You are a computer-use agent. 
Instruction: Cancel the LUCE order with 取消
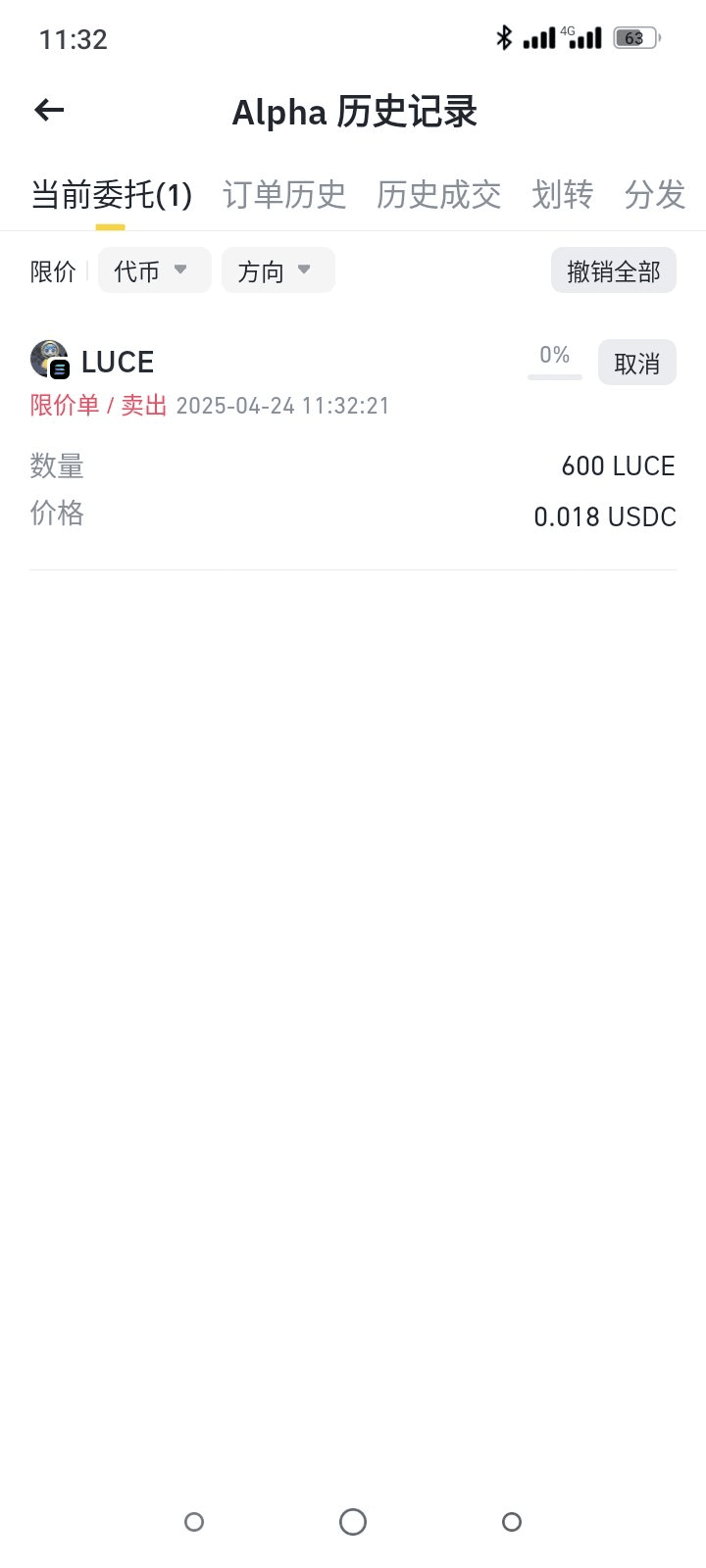(636, 364)
